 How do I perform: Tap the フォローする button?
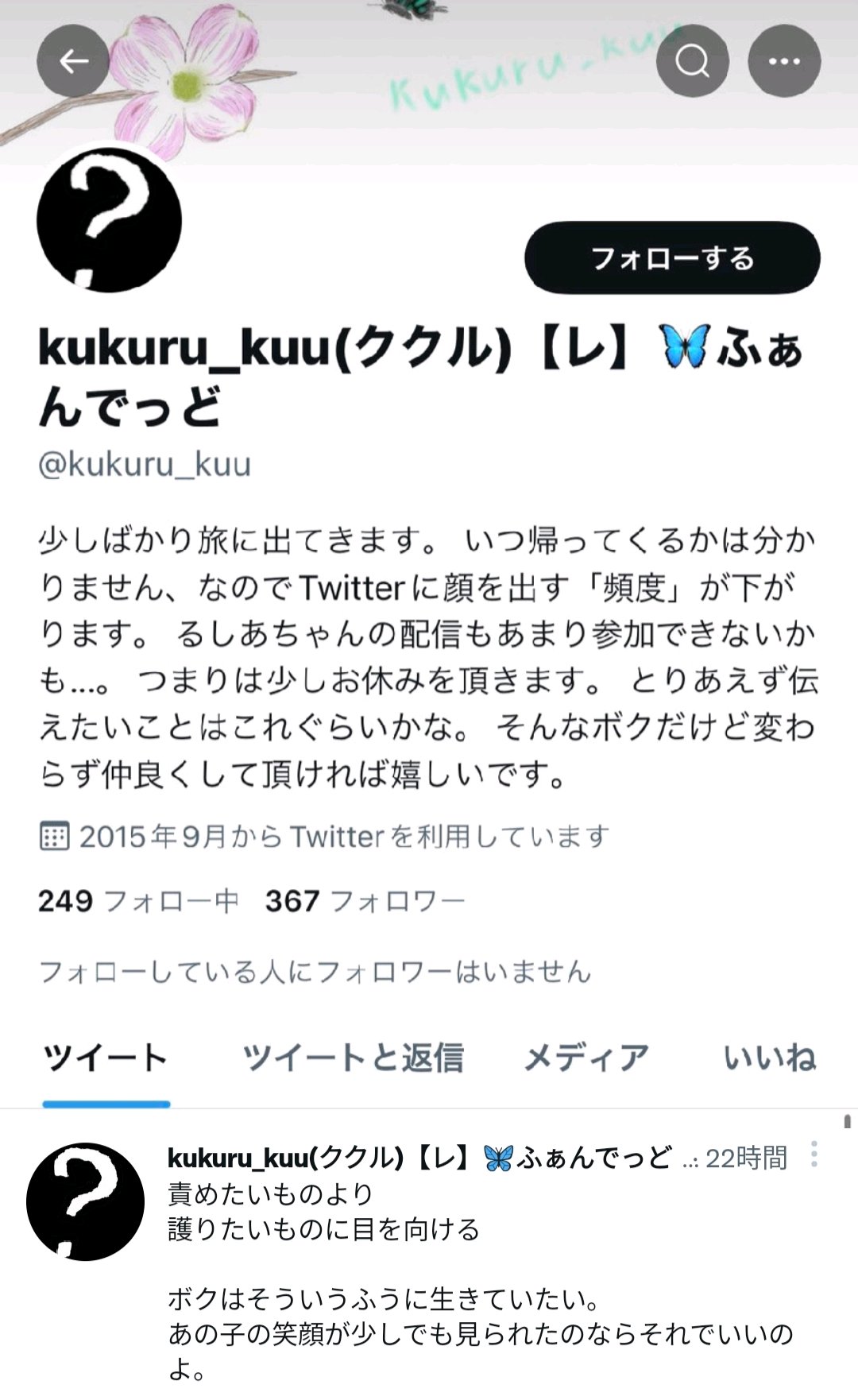672,258
